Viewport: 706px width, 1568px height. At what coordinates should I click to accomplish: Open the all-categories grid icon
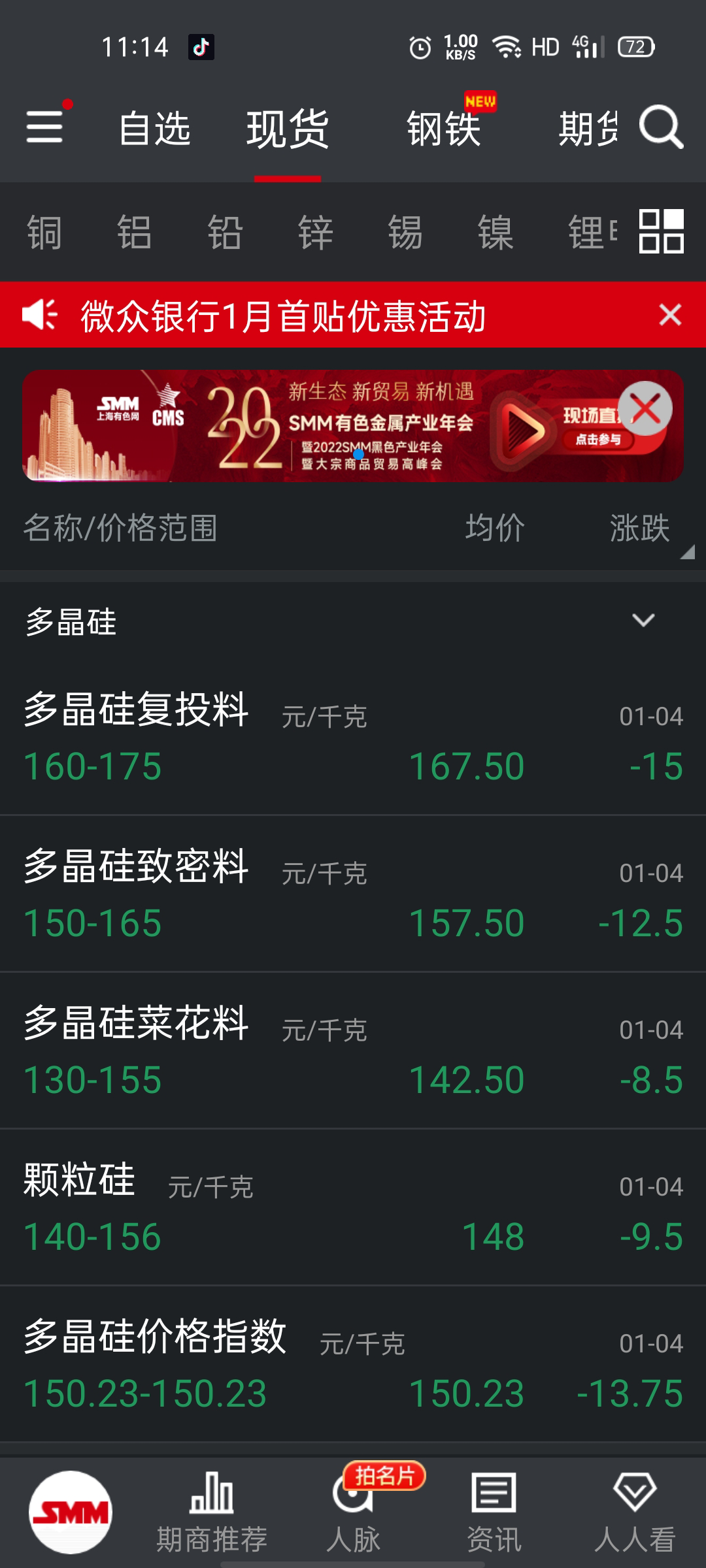coord(661,231)
